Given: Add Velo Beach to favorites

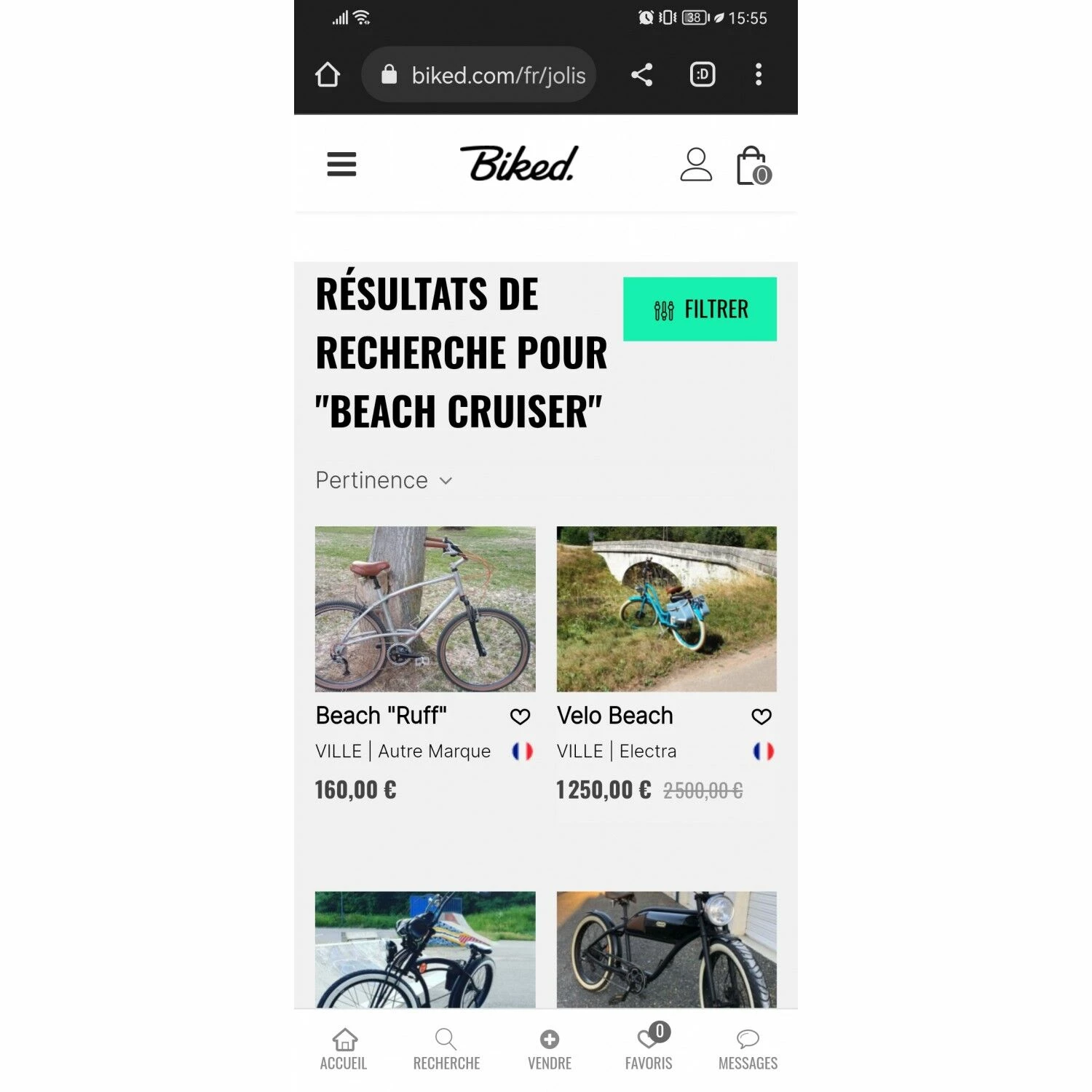Looking at the screenshot, I should (x=761, y=716).
